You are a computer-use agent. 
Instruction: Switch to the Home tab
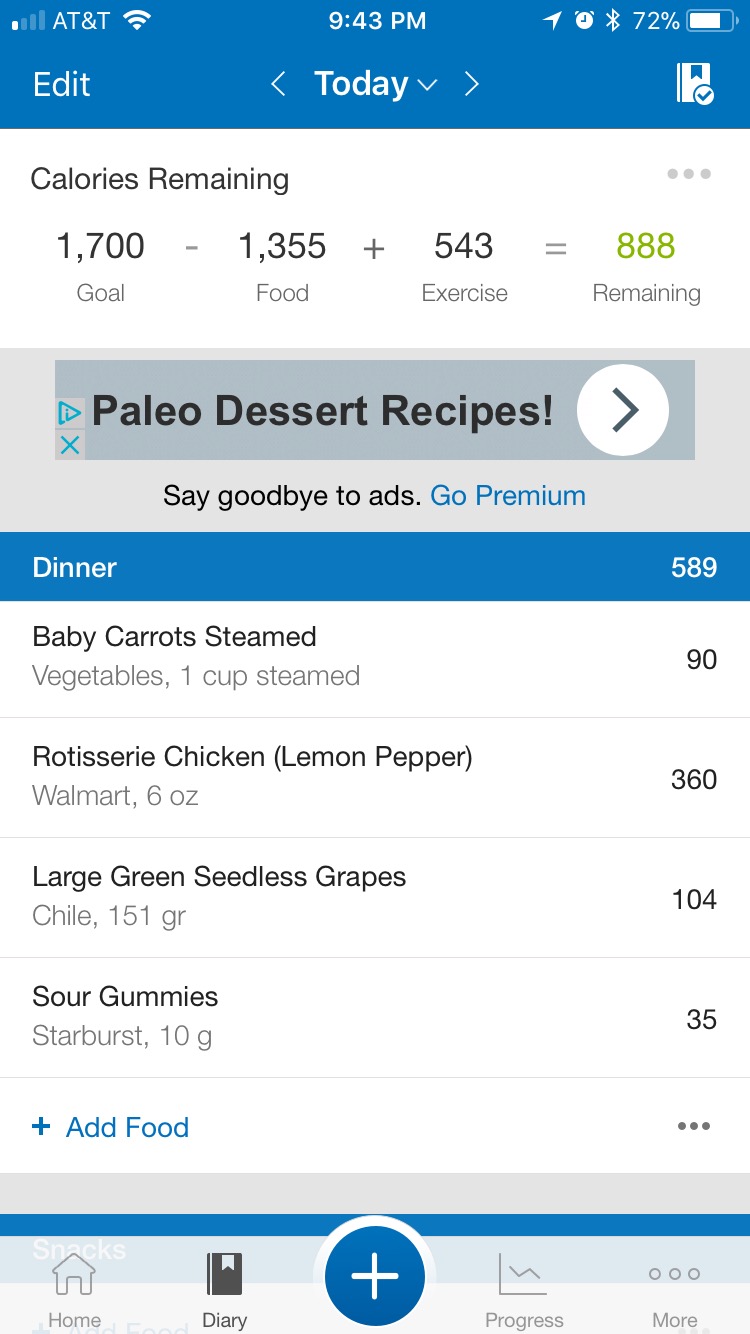point(74,1292)
